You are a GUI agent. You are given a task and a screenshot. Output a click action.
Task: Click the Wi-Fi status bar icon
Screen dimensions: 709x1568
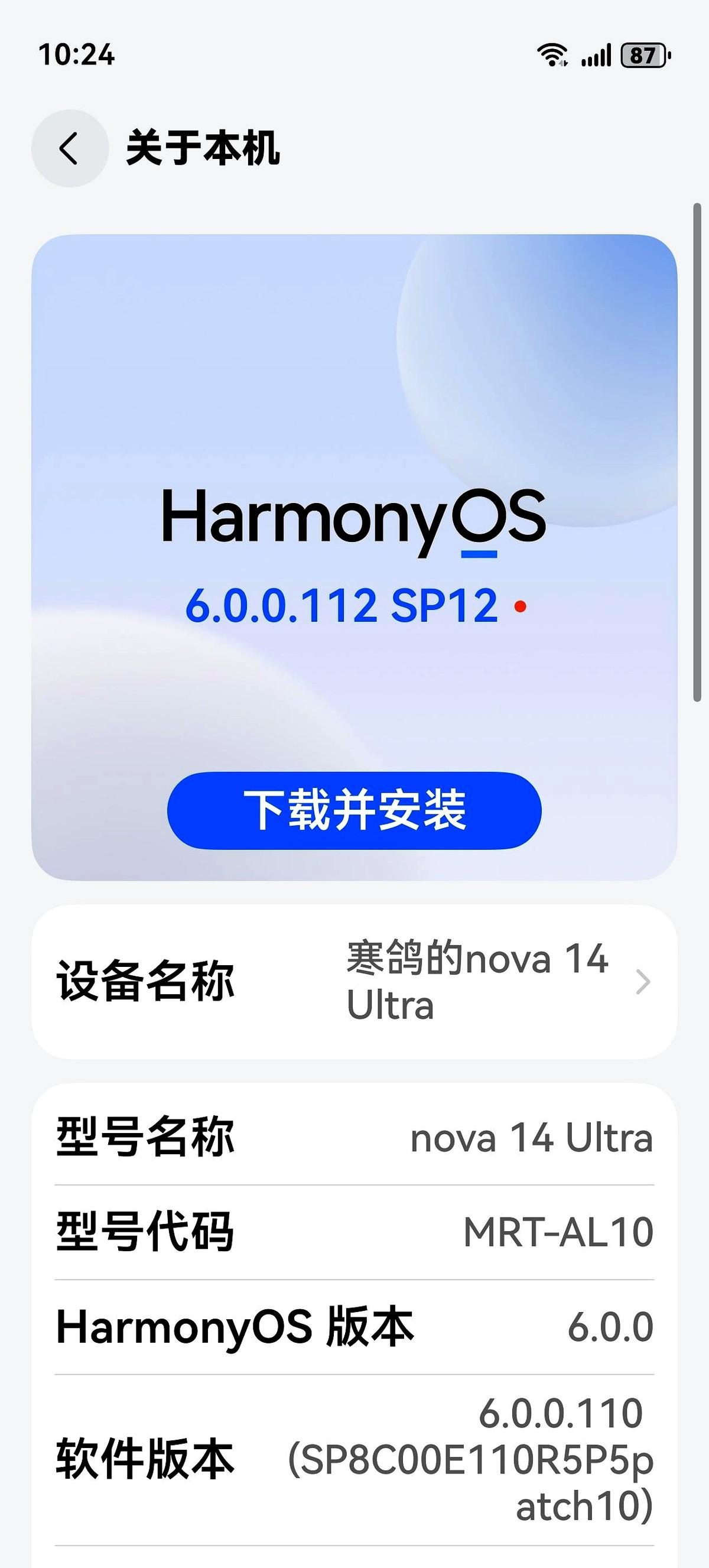(x=552, y=56)
